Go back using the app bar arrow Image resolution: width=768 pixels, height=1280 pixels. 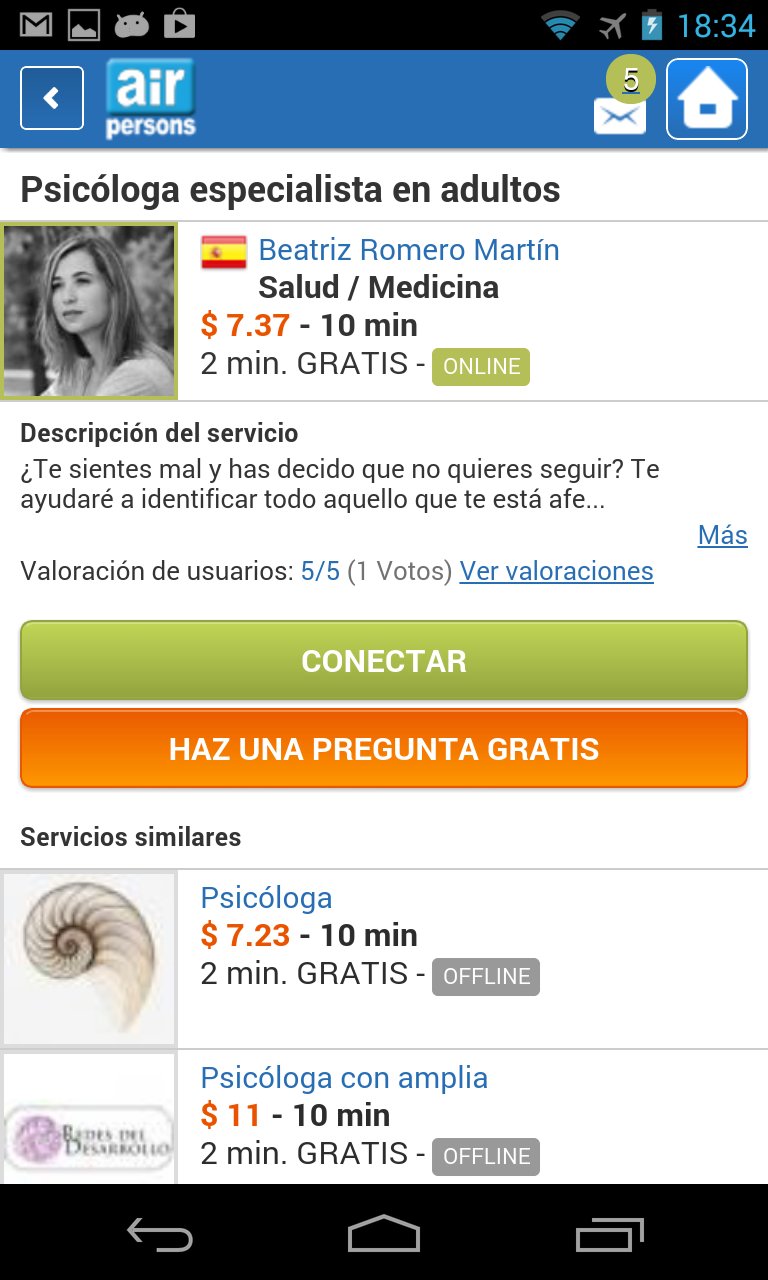52,98
